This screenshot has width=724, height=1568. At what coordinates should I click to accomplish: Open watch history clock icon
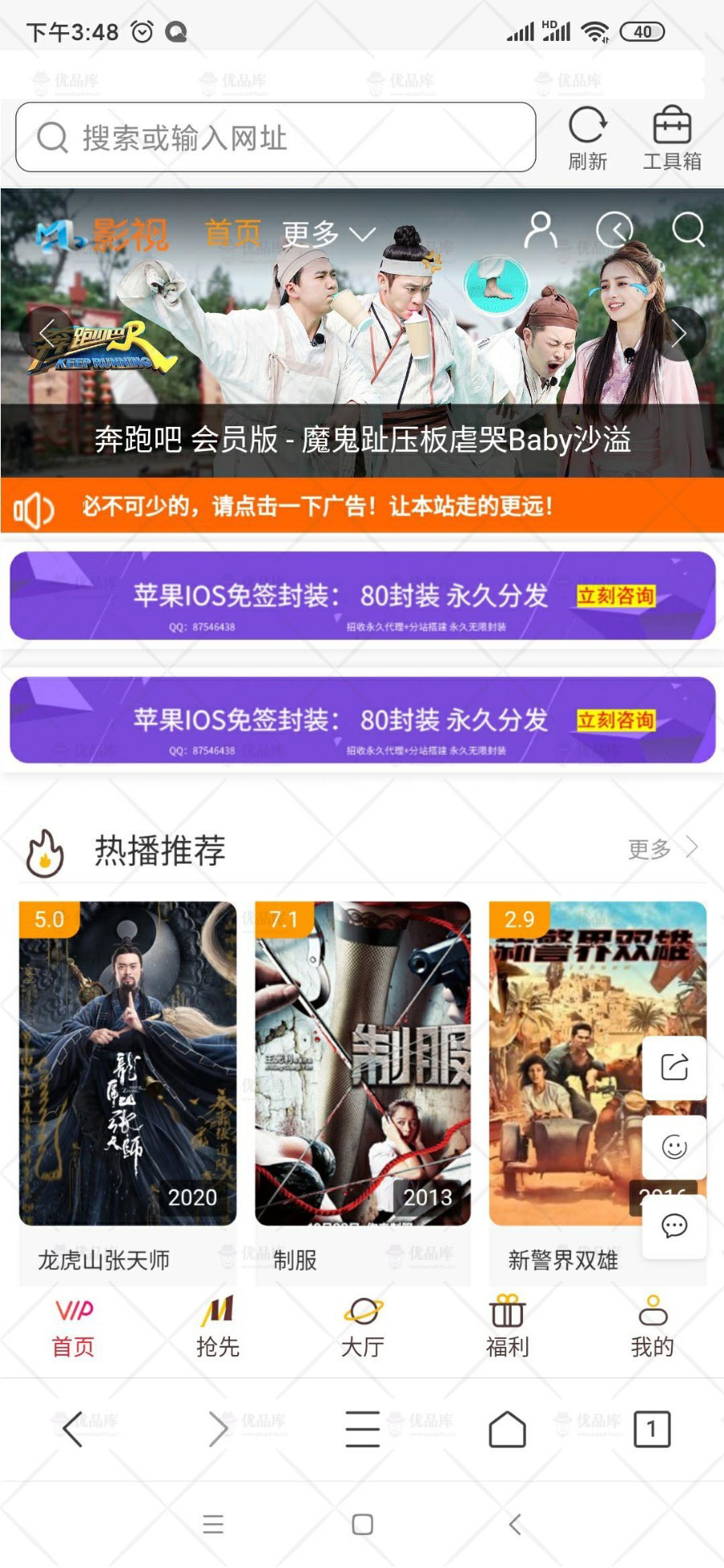point(615,231)
